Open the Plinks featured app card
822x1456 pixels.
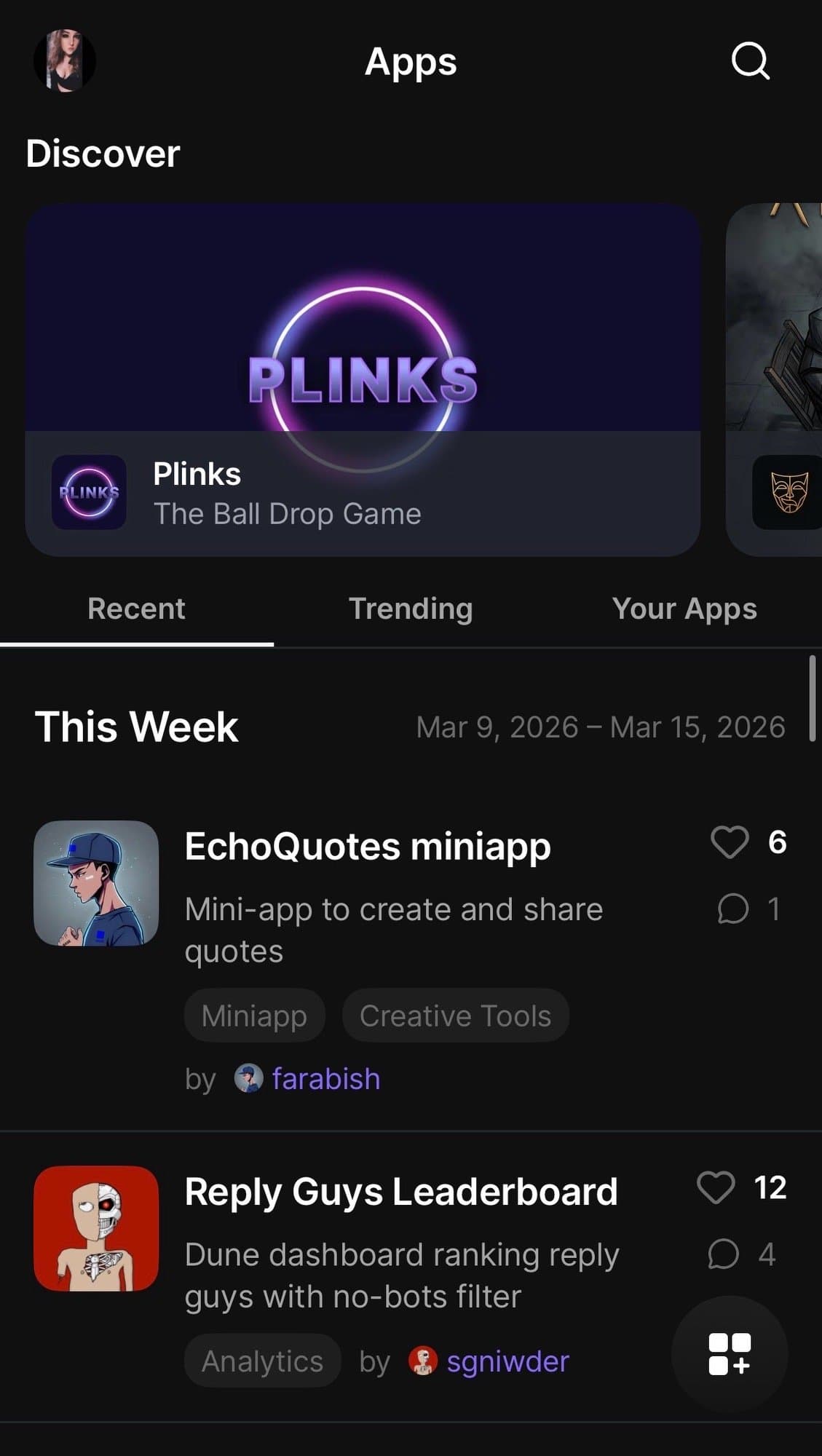363,379
